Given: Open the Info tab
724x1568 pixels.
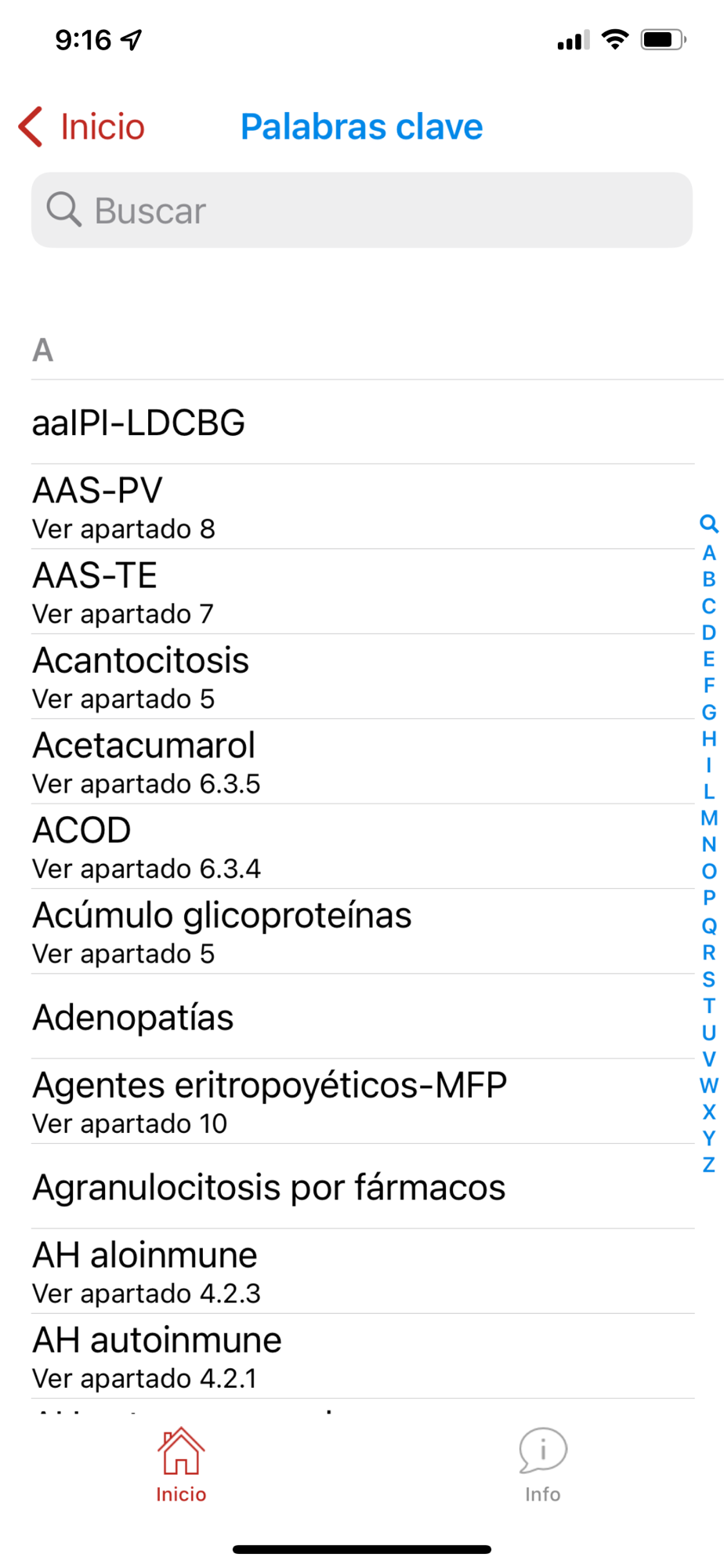Looking at the screenshot, I should (x=542, y=1465).
